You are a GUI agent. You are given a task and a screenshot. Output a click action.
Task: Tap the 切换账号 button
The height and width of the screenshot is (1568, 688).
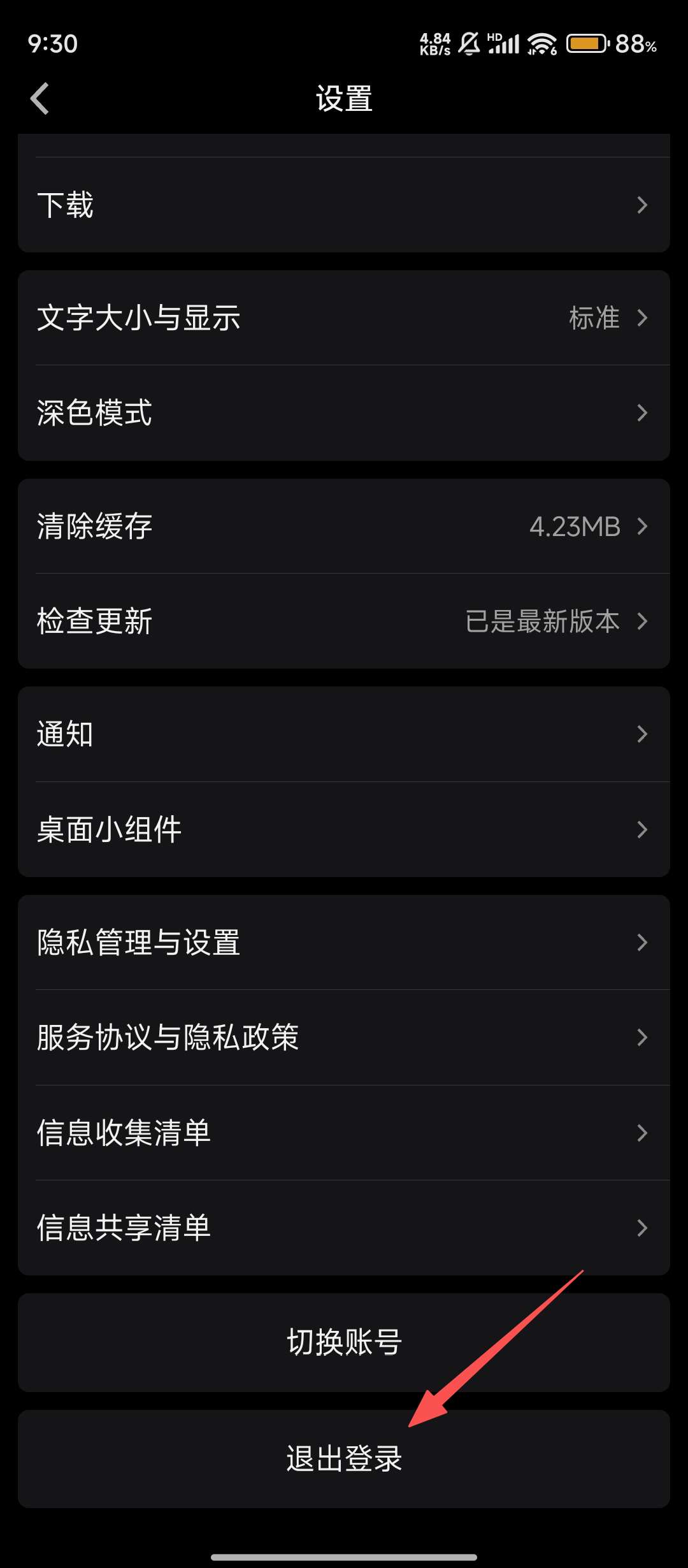point(344,1342)
